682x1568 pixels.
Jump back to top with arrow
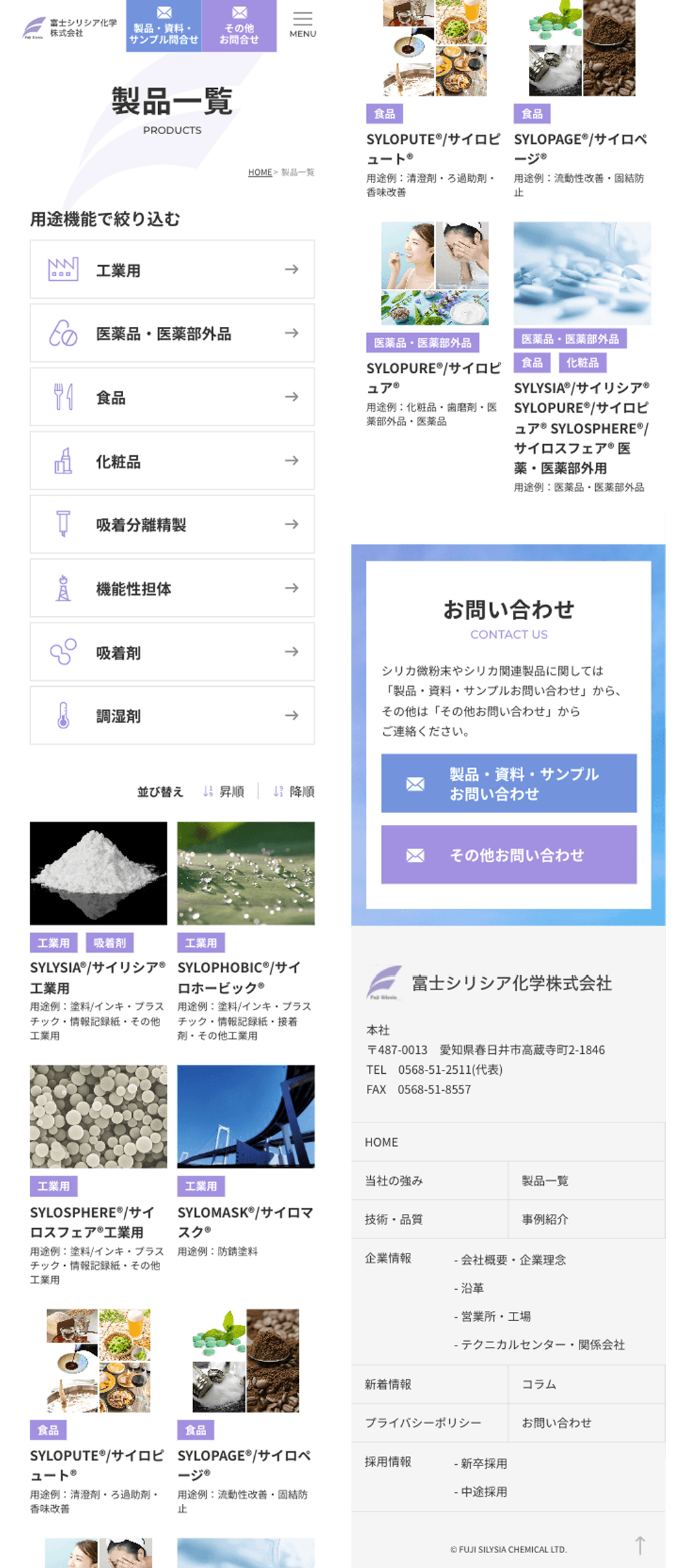pos(639,1545)
